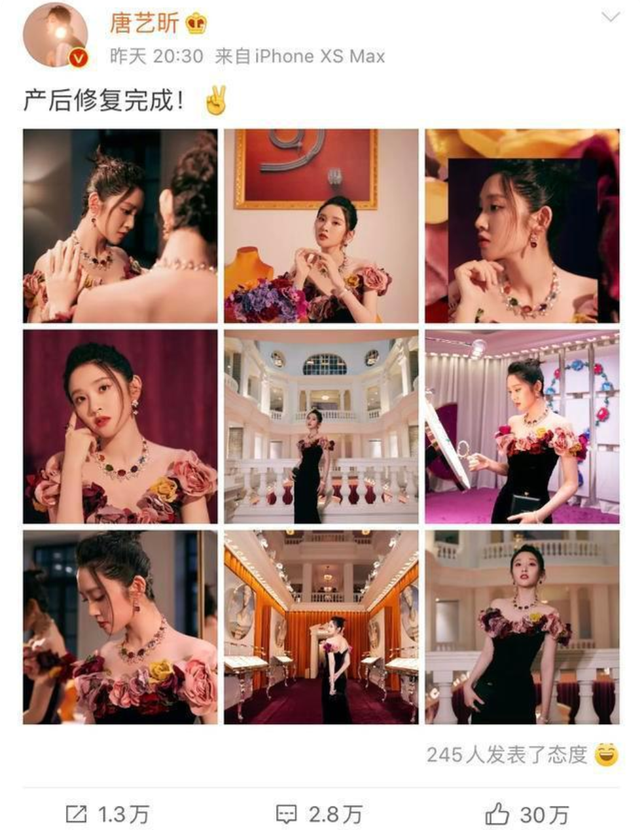This screenshot has width=640, height=830.
Task: Open the black dress by balustrade photo
Action: pos(522,627)
